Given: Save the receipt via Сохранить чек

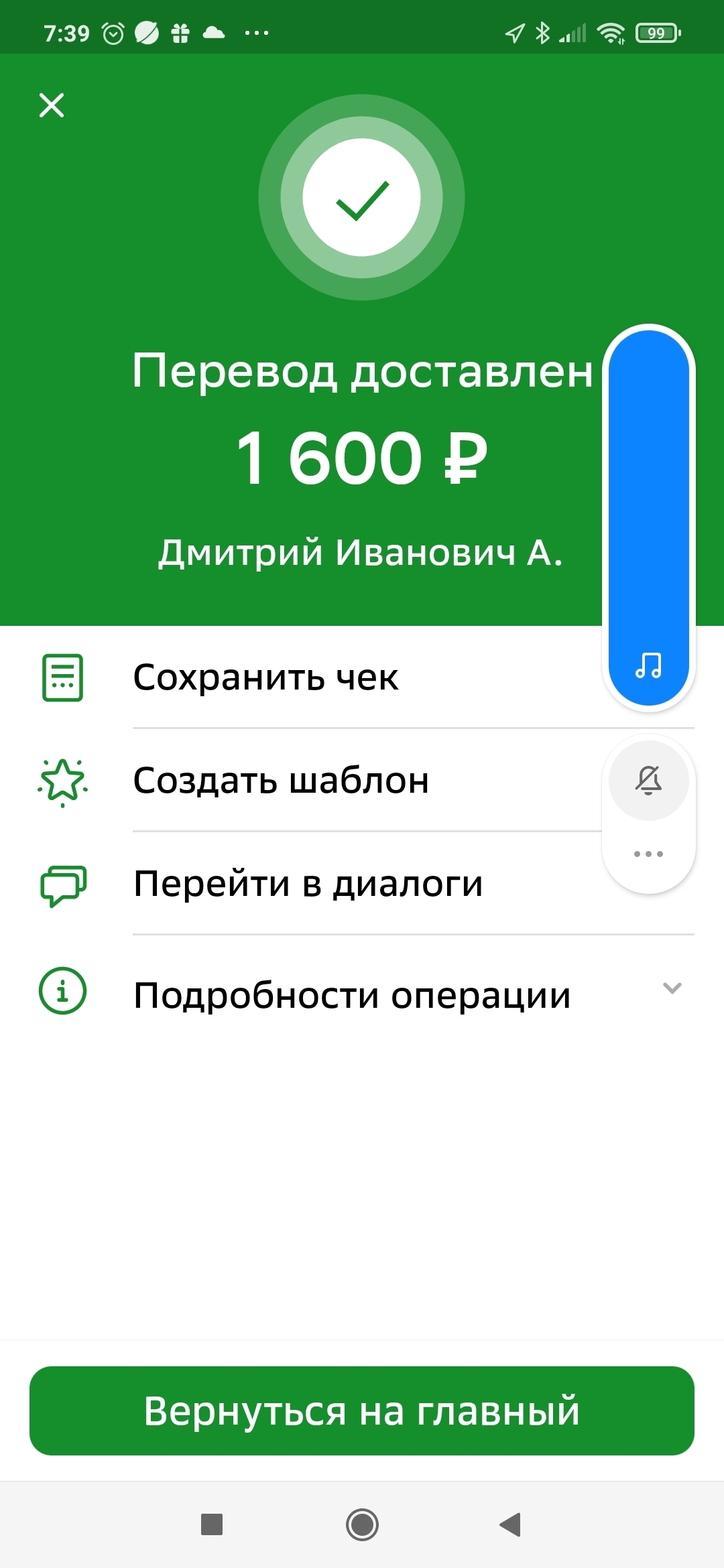Looking at the screenshot, I should 265,677.
